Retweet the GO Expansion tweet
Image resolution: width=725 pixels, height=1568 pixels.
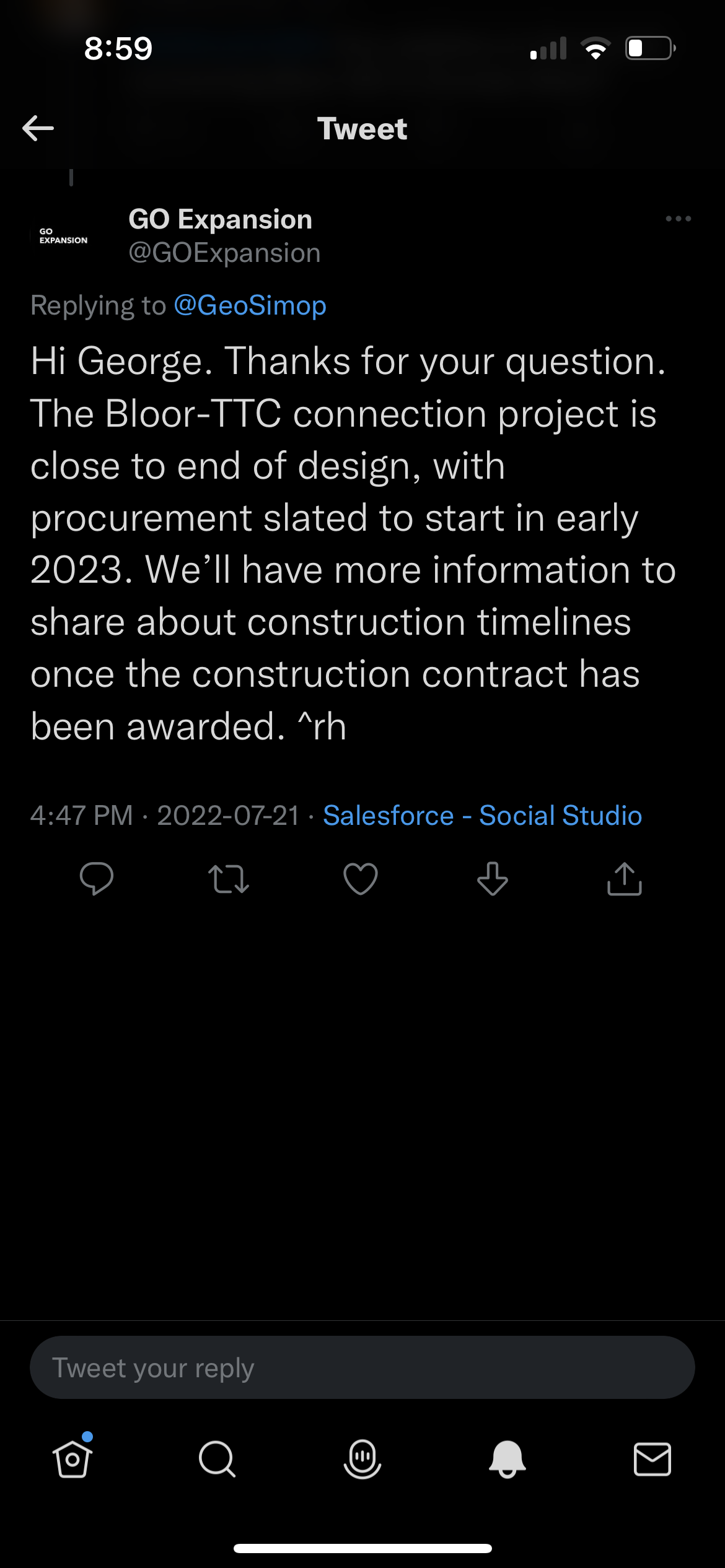(229, 879)
